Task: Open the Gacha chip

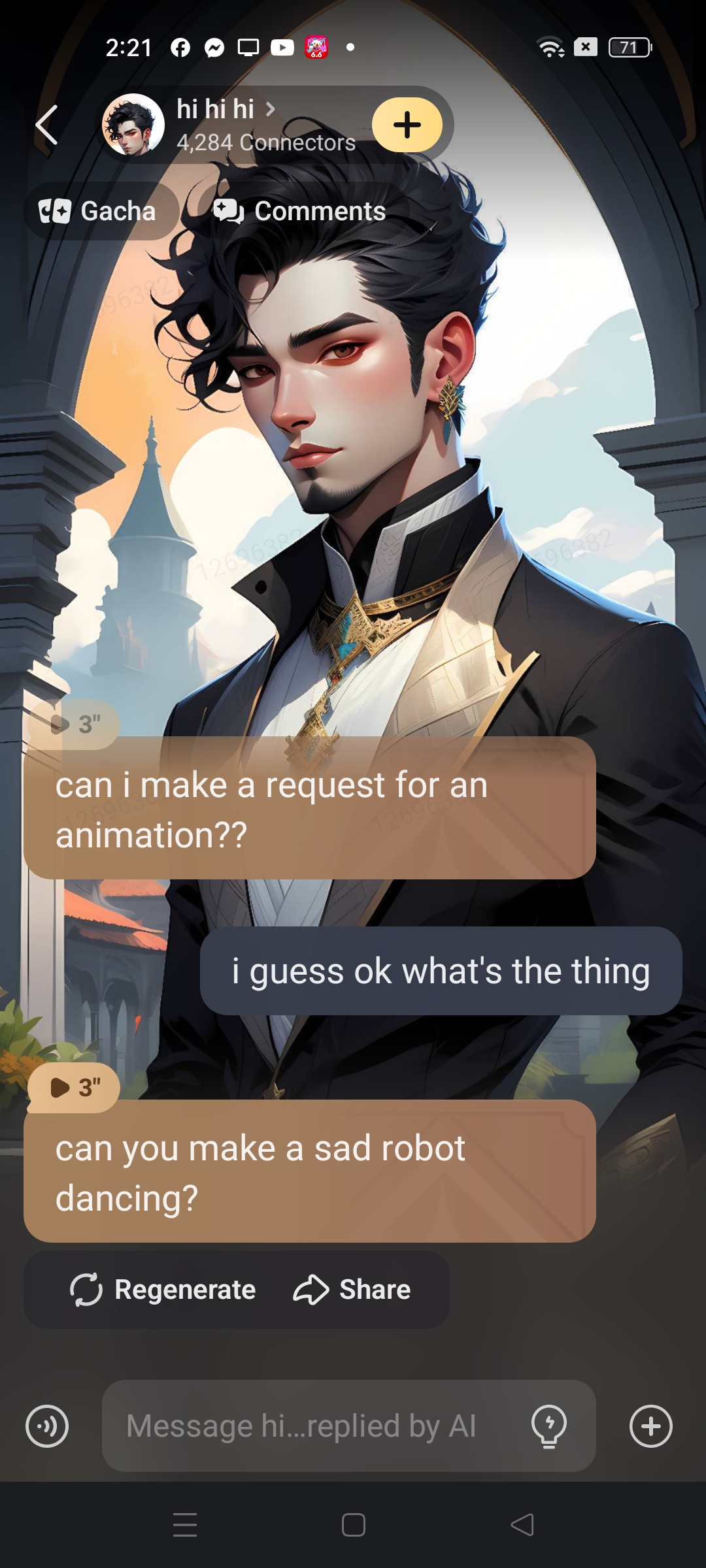Action: tap(99, 211)
